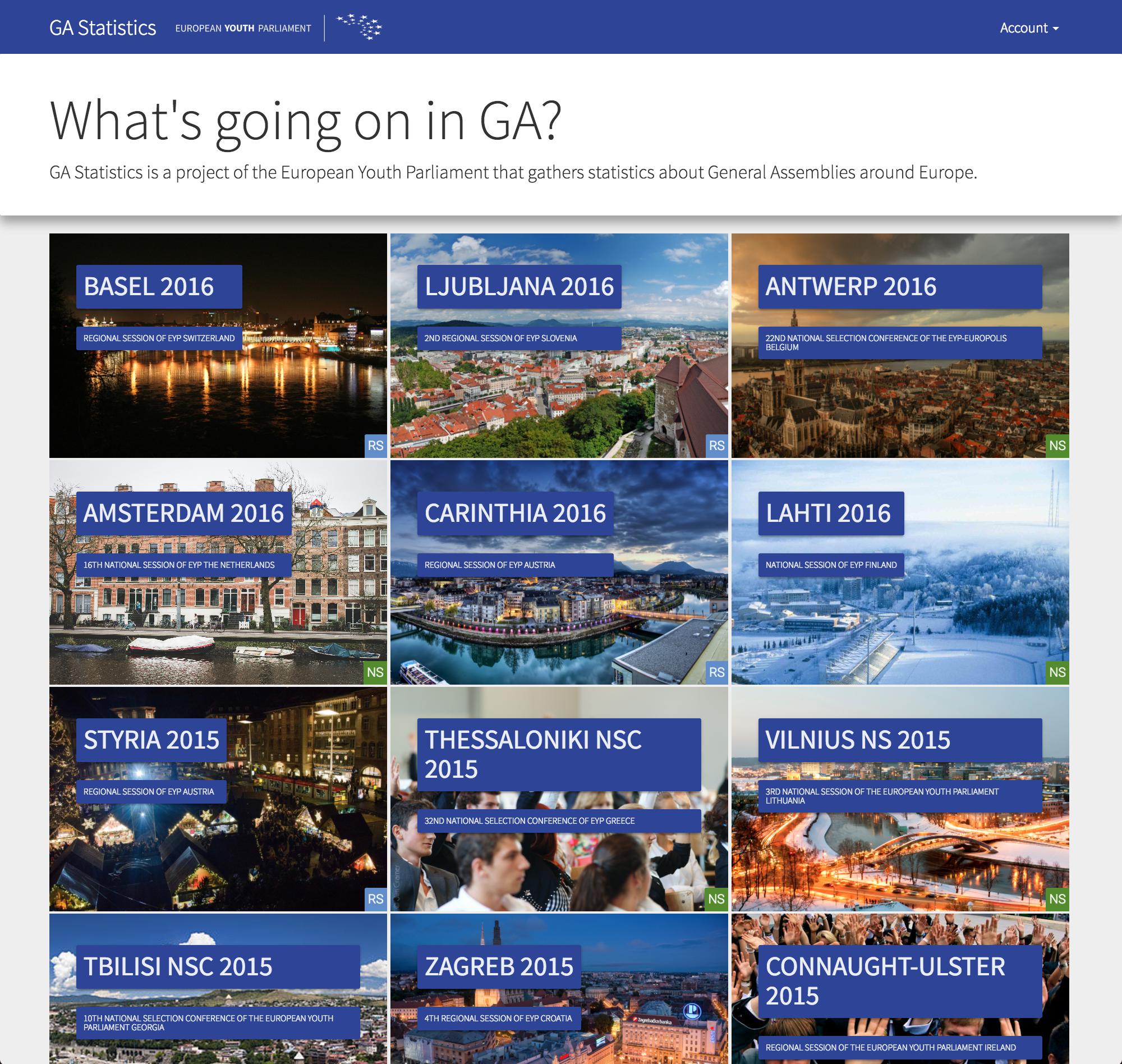1122x1064 pixels.
Task: Select the Amsterdam 2016 session tile
Action: (x=183, y=513)
